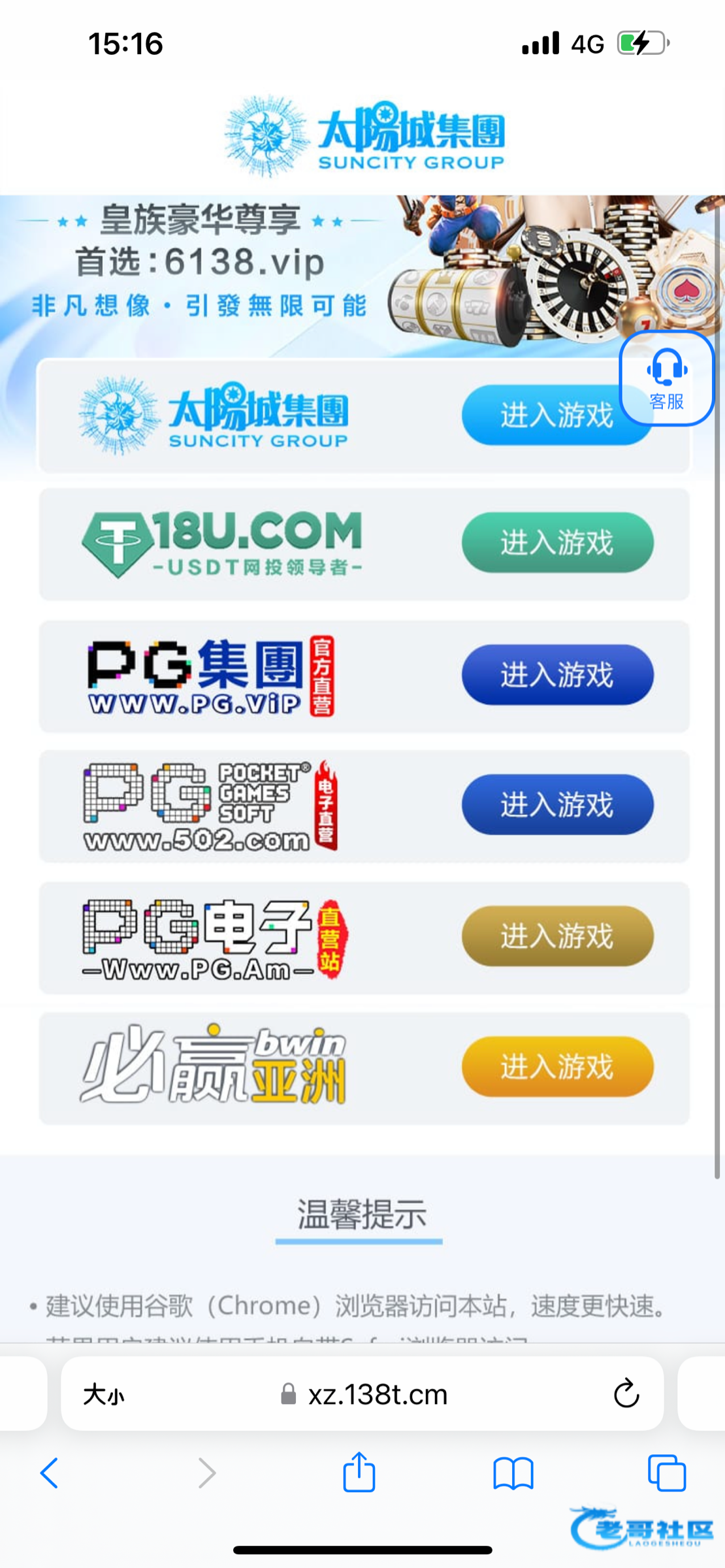Tap 进入游戏 for PG电子

pos(557,936)
